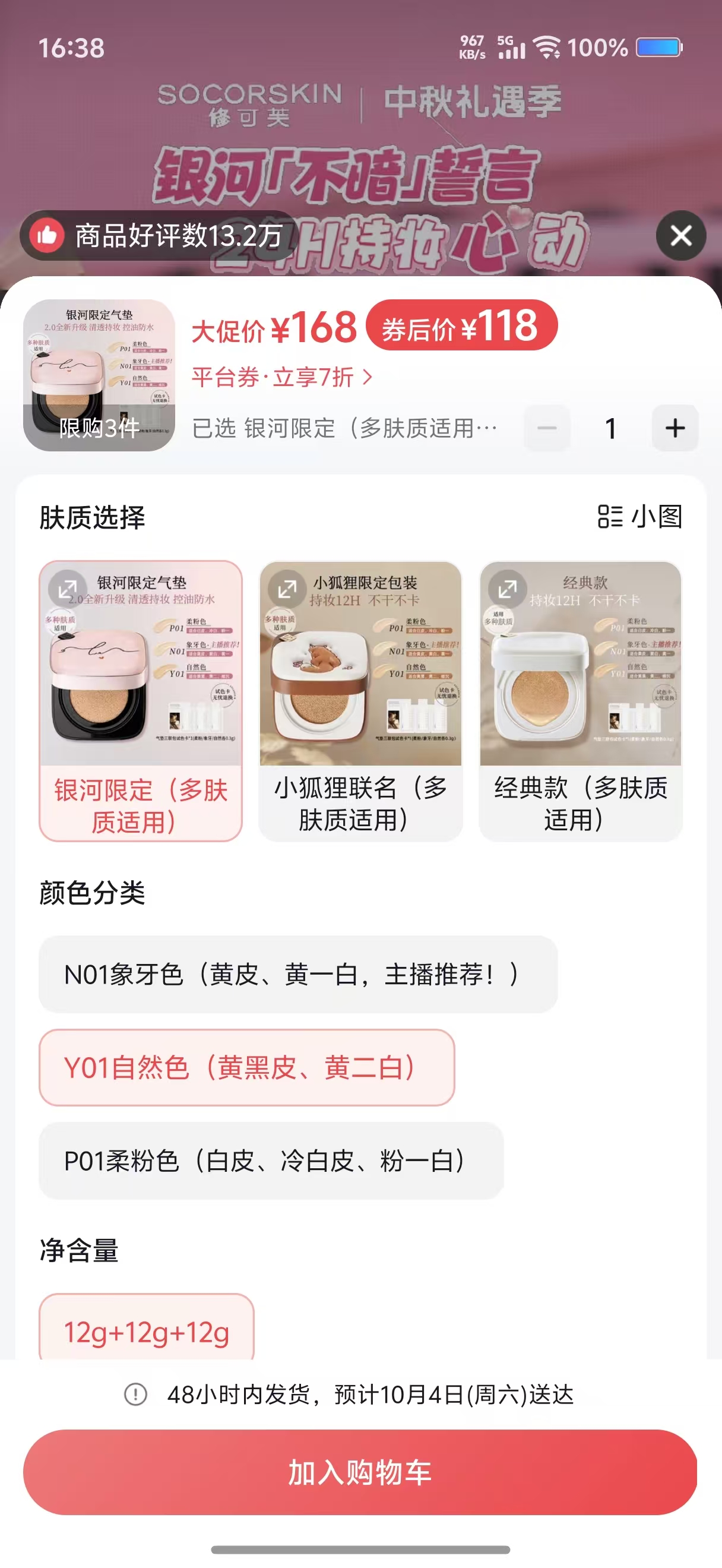This screenshot has height=1568, width=722.
Task: Pick P01柔粉色 shade
Action: pos(271,1160)
